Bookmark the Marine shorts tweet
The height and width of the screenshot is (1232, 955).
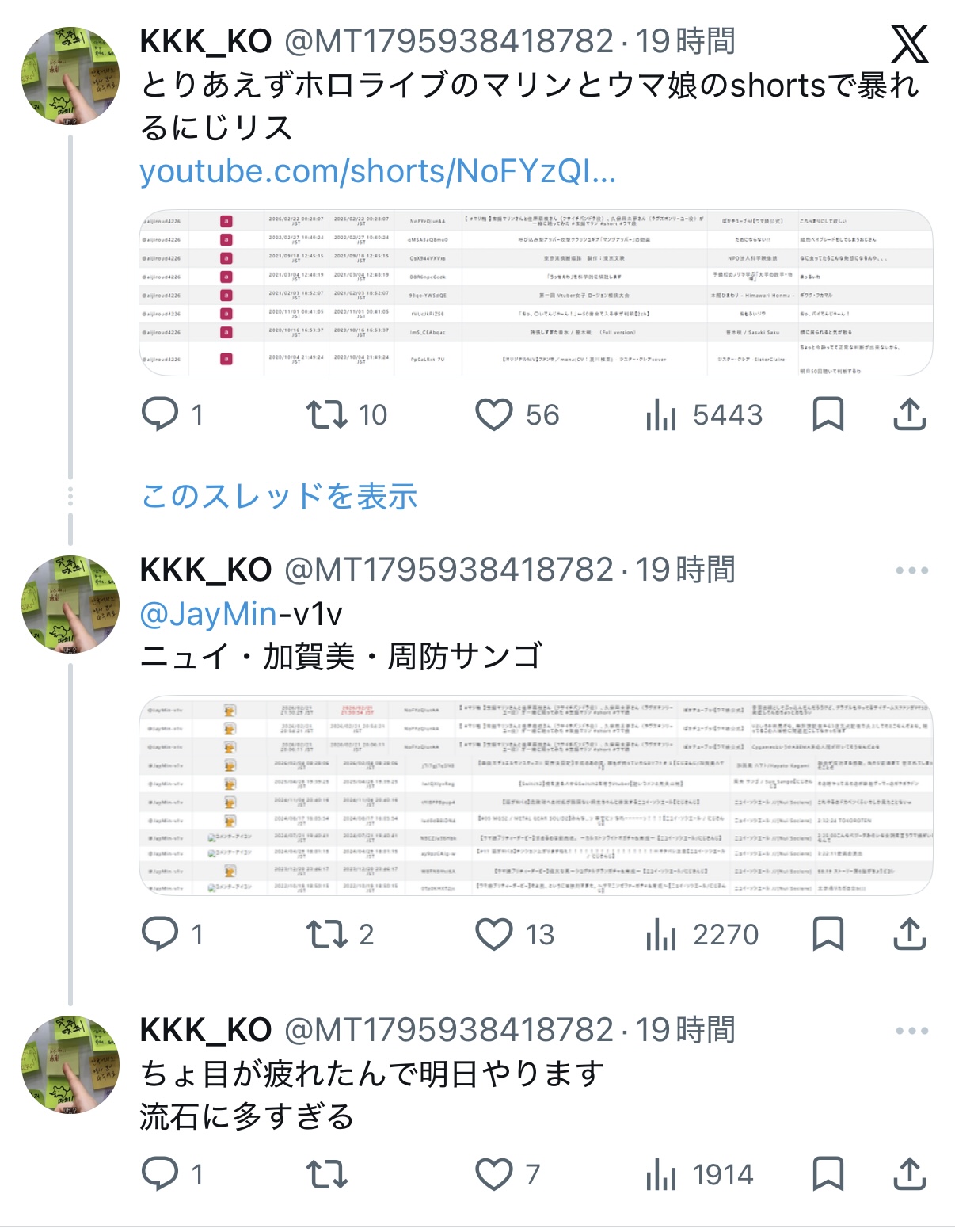click(x=828, y=414)
